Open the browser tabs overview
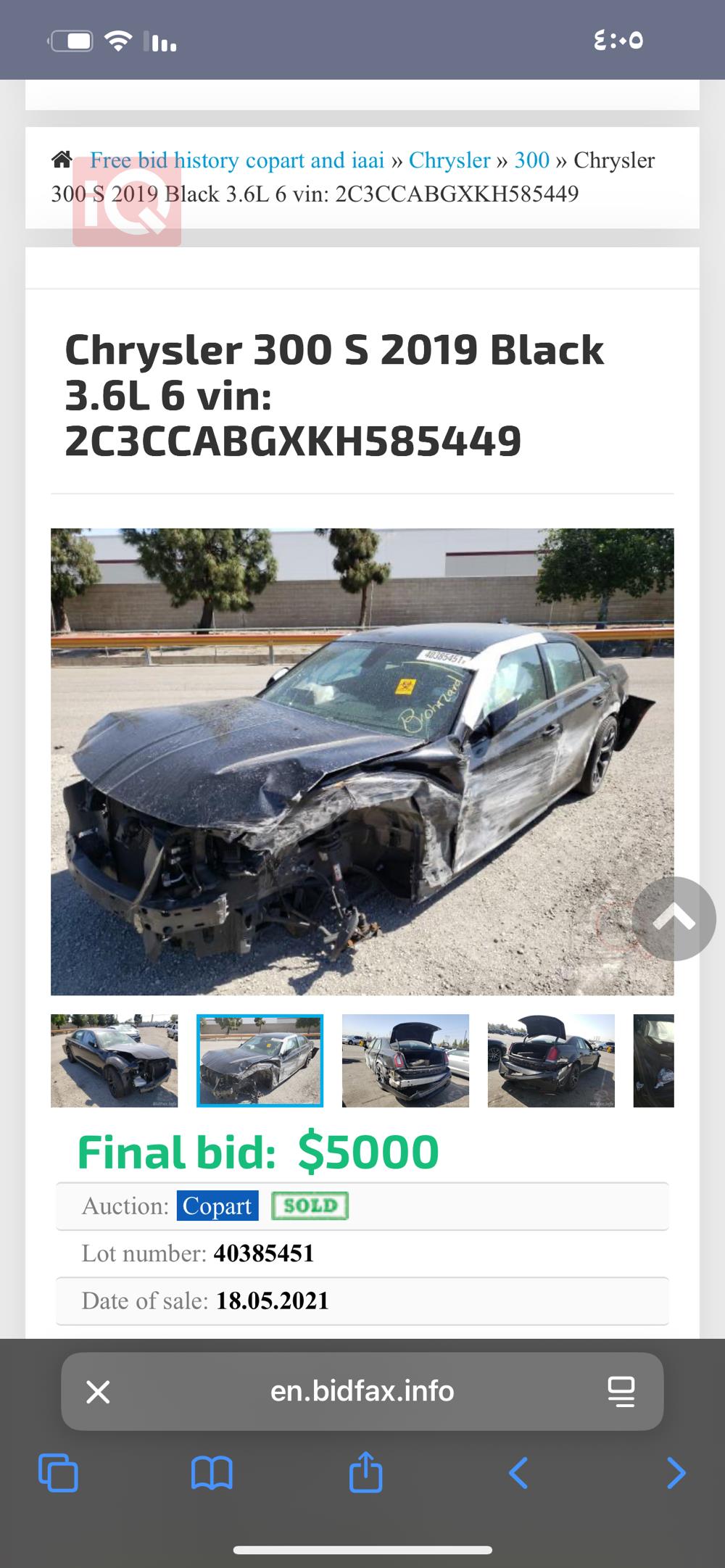The width and height of the screenshot is (725, 1568). [58, 1472]
